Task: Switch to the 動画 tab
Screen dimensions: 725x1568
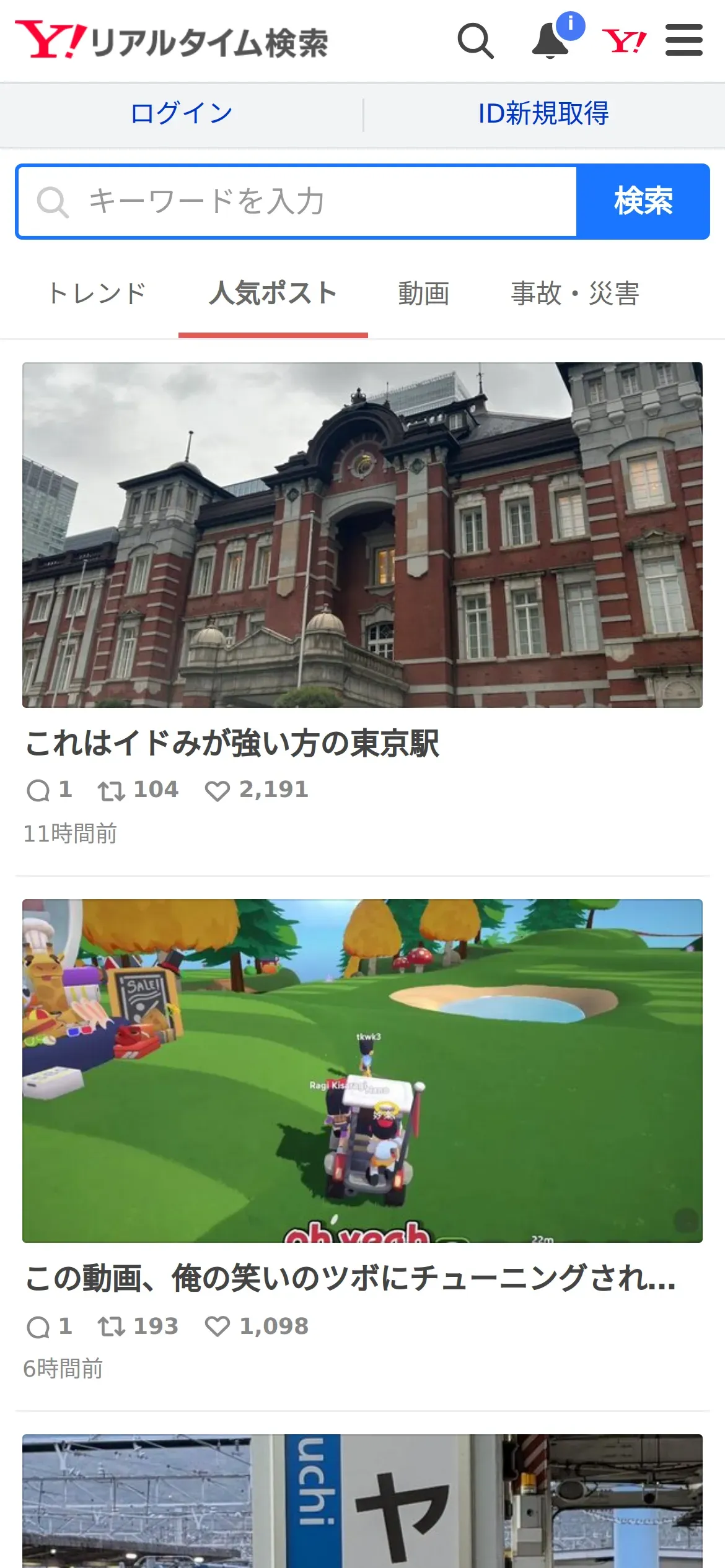Action: click(x=424, y=294)
